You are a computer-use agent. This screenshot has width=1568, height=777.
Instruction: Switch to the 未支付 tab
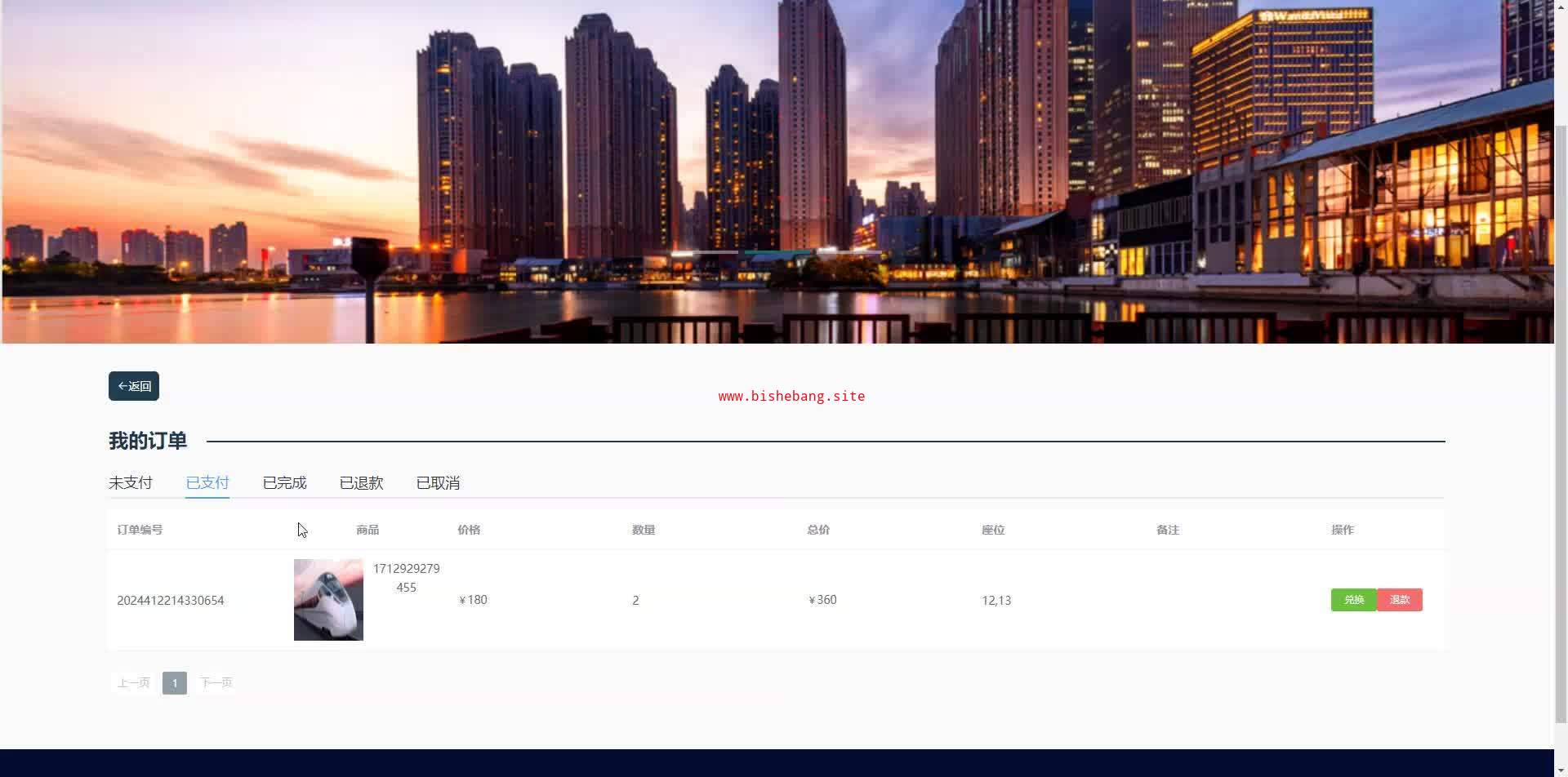click(x=131, y=483)
